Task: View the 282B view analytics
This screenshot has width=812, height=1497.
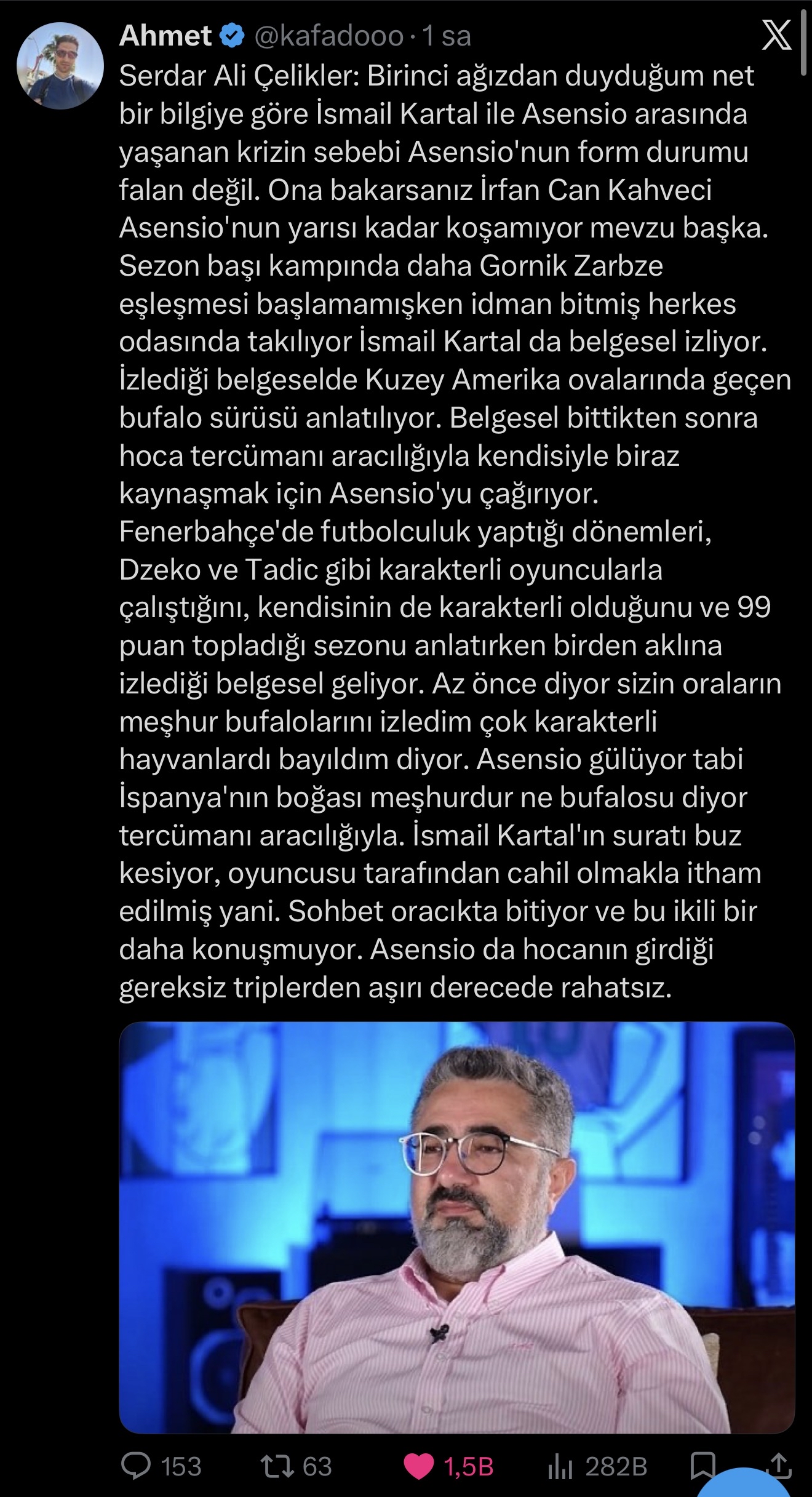Action: (597, 1466)
